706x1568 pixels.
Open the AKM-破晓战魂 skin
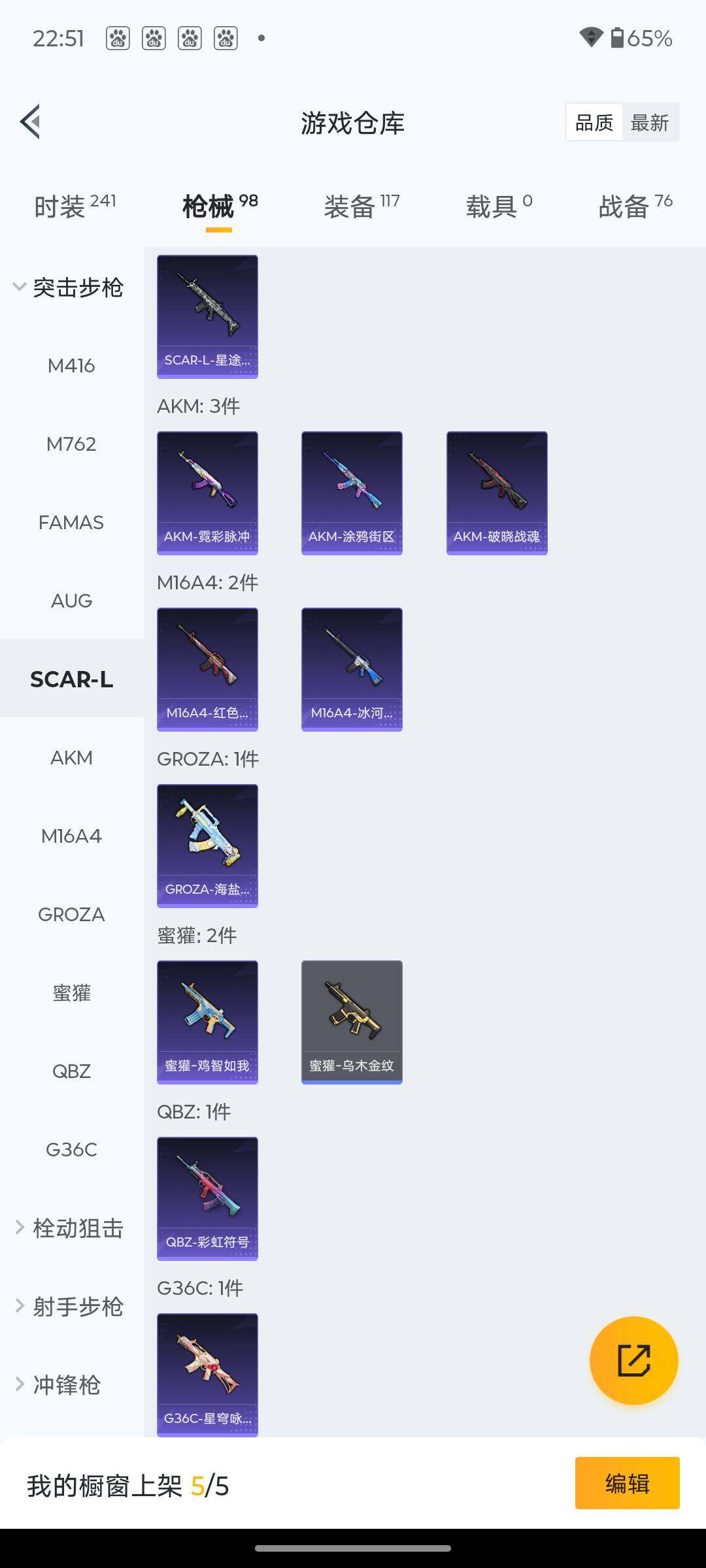tap(497, 493)
